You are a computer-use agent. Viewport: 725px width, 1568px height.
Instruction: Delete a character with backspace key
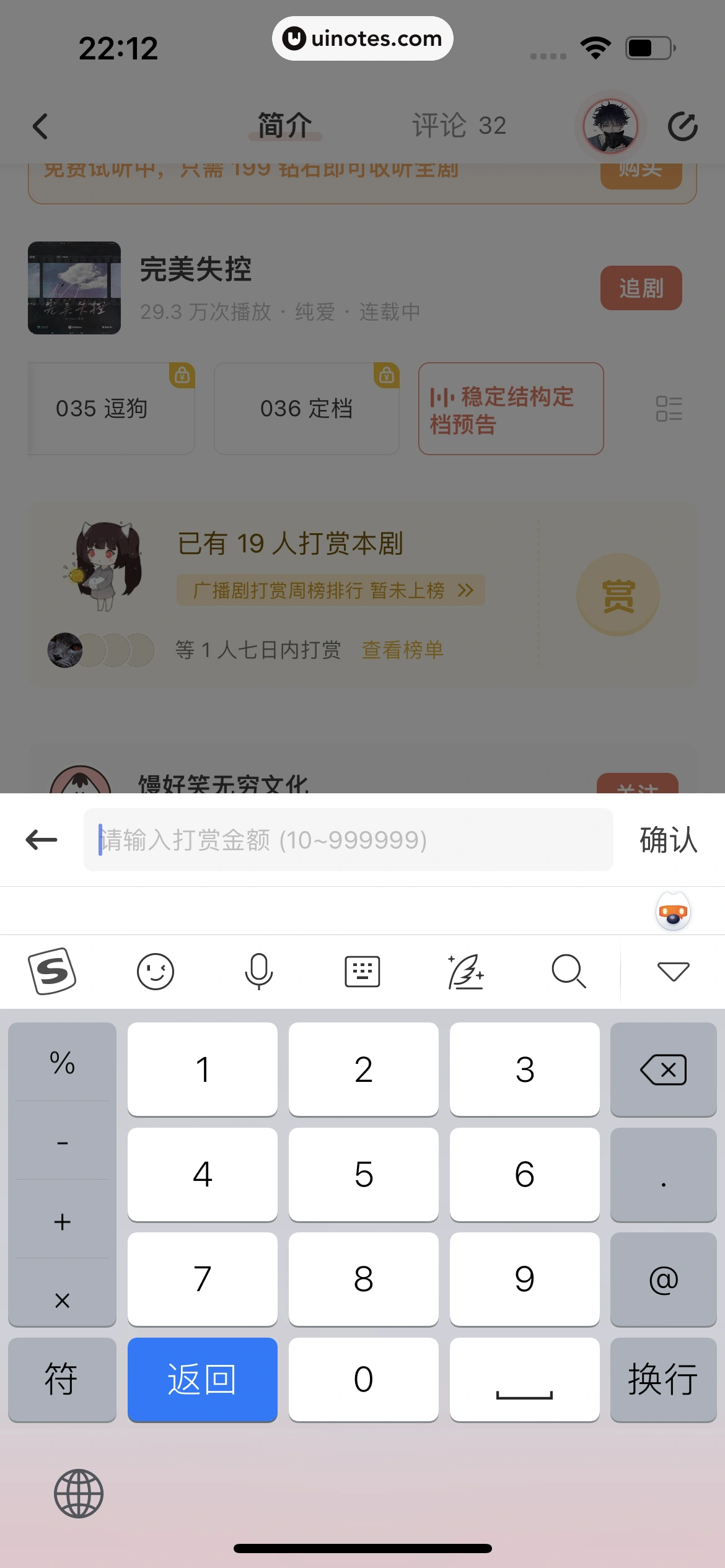click(x=663, y=1069)
